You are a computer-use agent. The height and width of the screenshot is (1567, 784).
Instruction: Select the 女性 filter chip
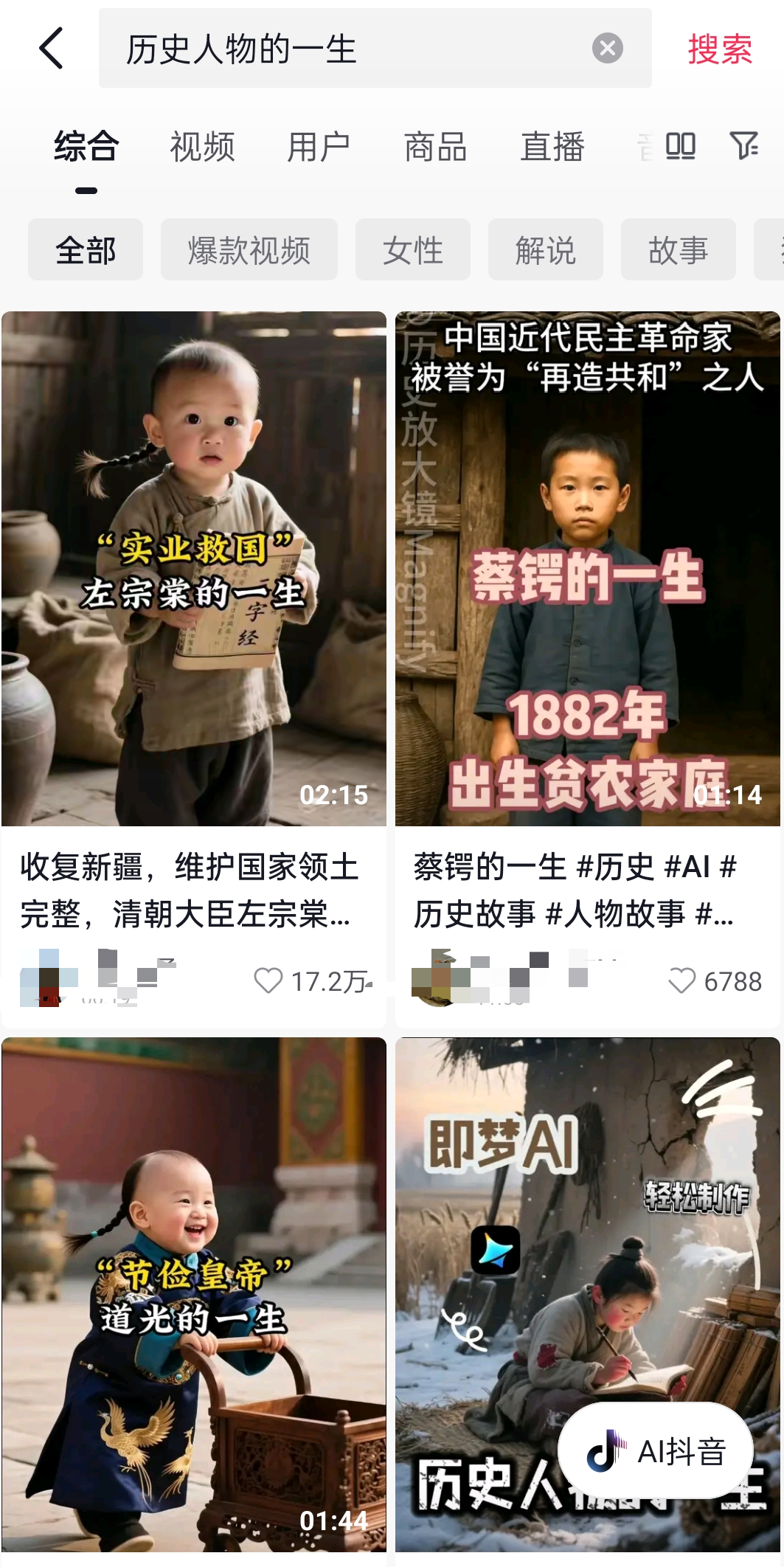coord(412,250)
